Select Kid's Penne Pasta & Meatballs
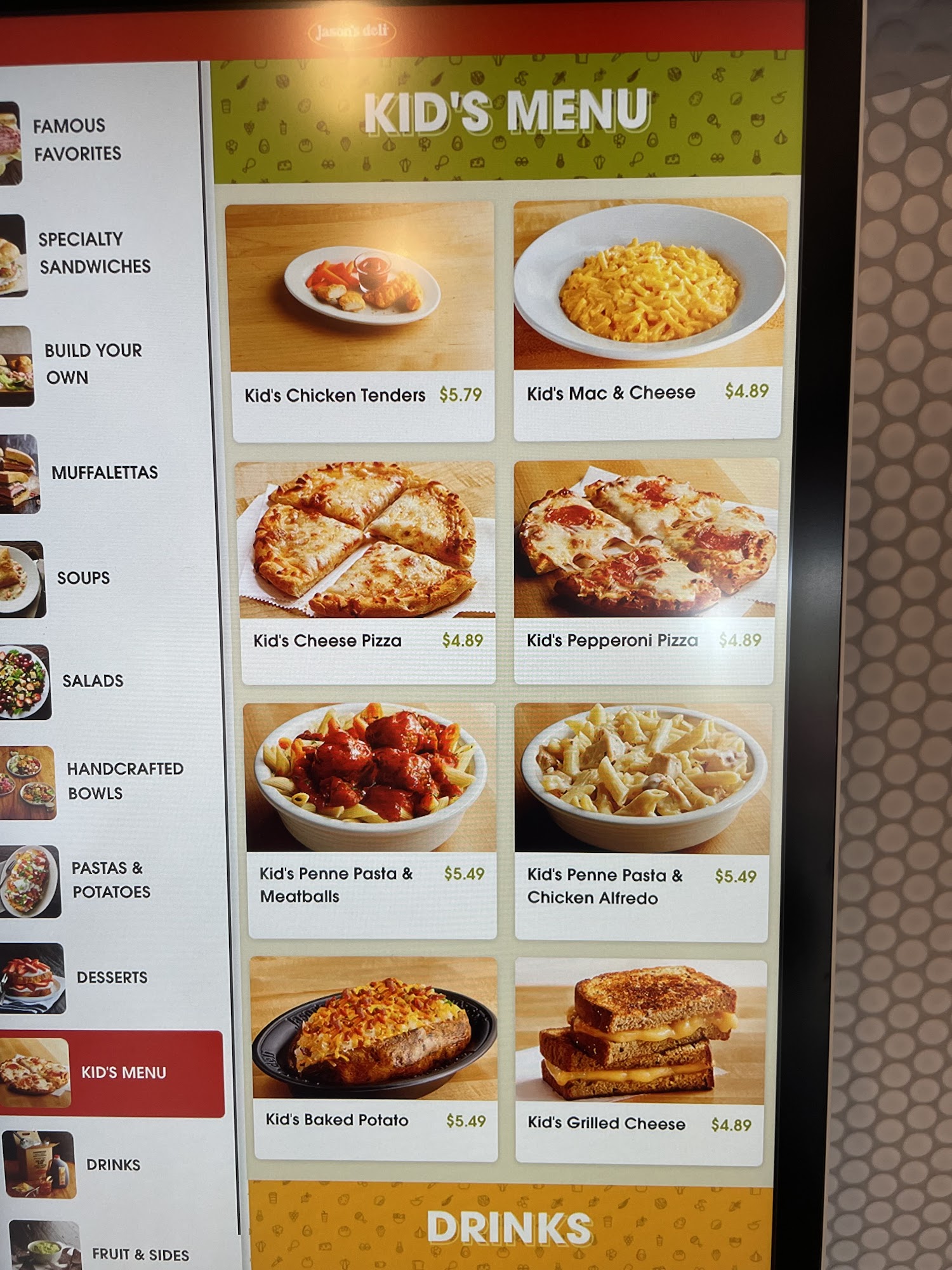Viewport: 952px width, 1270px height. point(372,819)
